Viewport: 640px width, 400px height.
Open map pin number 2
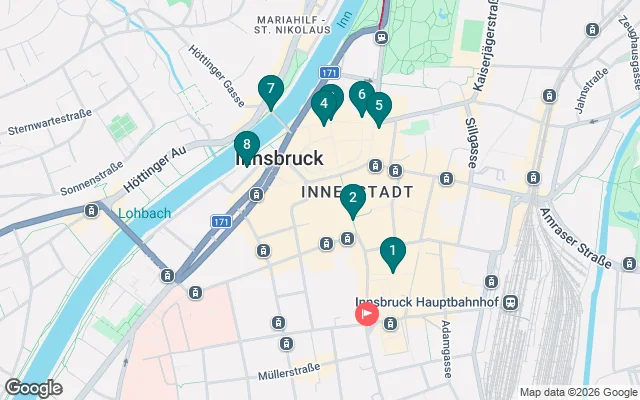[352, 198]
